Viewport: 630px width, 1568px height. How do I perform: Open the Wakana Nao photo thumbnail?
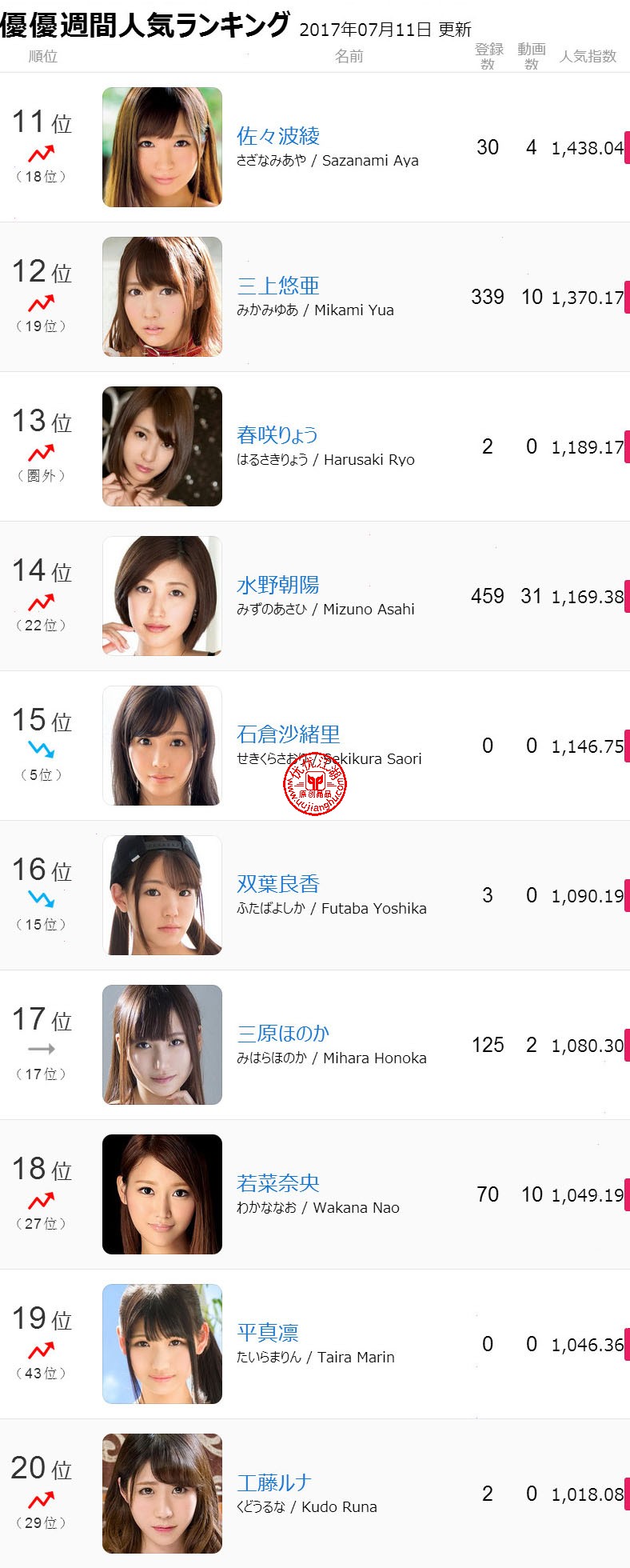pyautogui.click(x=162, y=1194)
